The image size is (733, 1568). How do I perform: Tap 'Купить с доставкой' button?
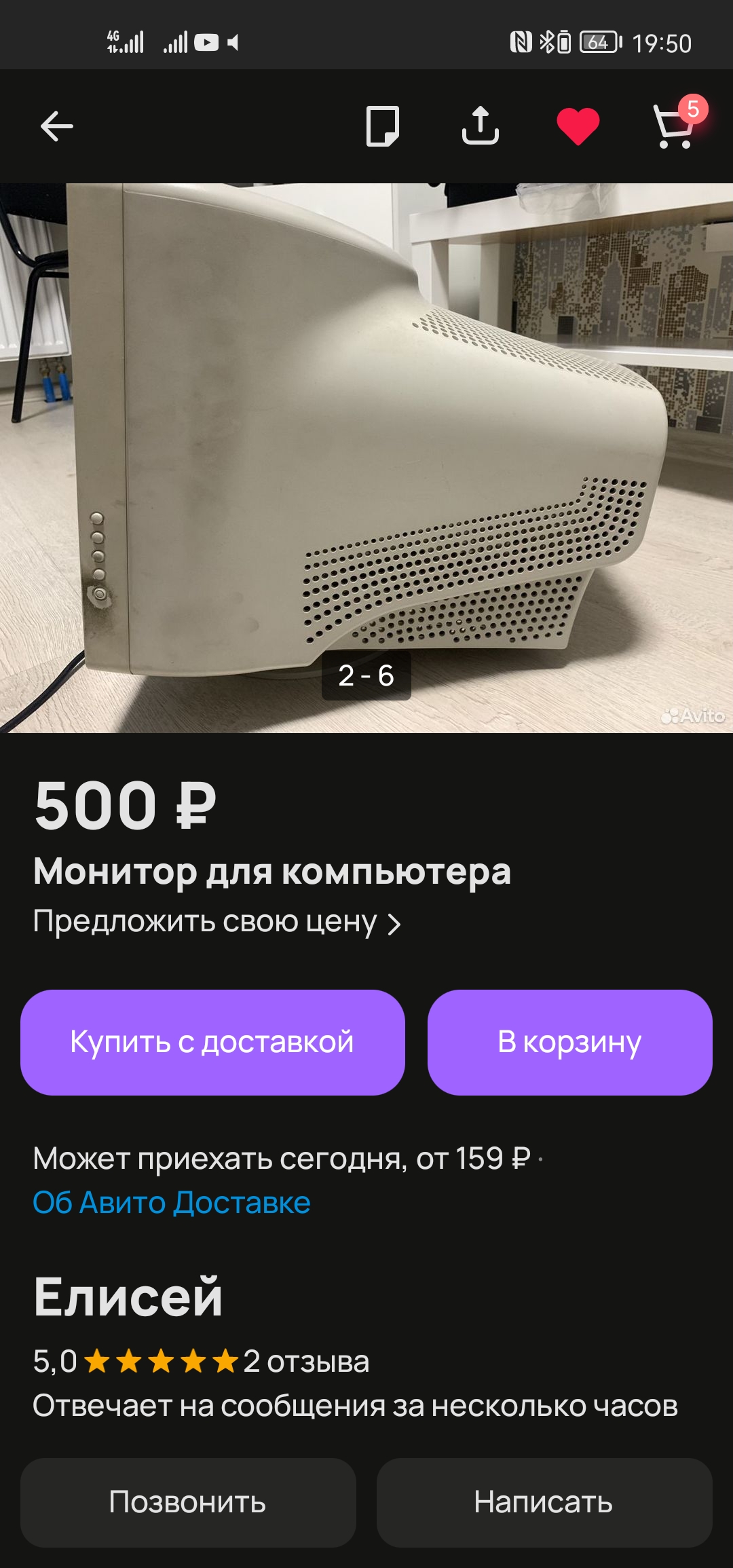coord(212,1042)
